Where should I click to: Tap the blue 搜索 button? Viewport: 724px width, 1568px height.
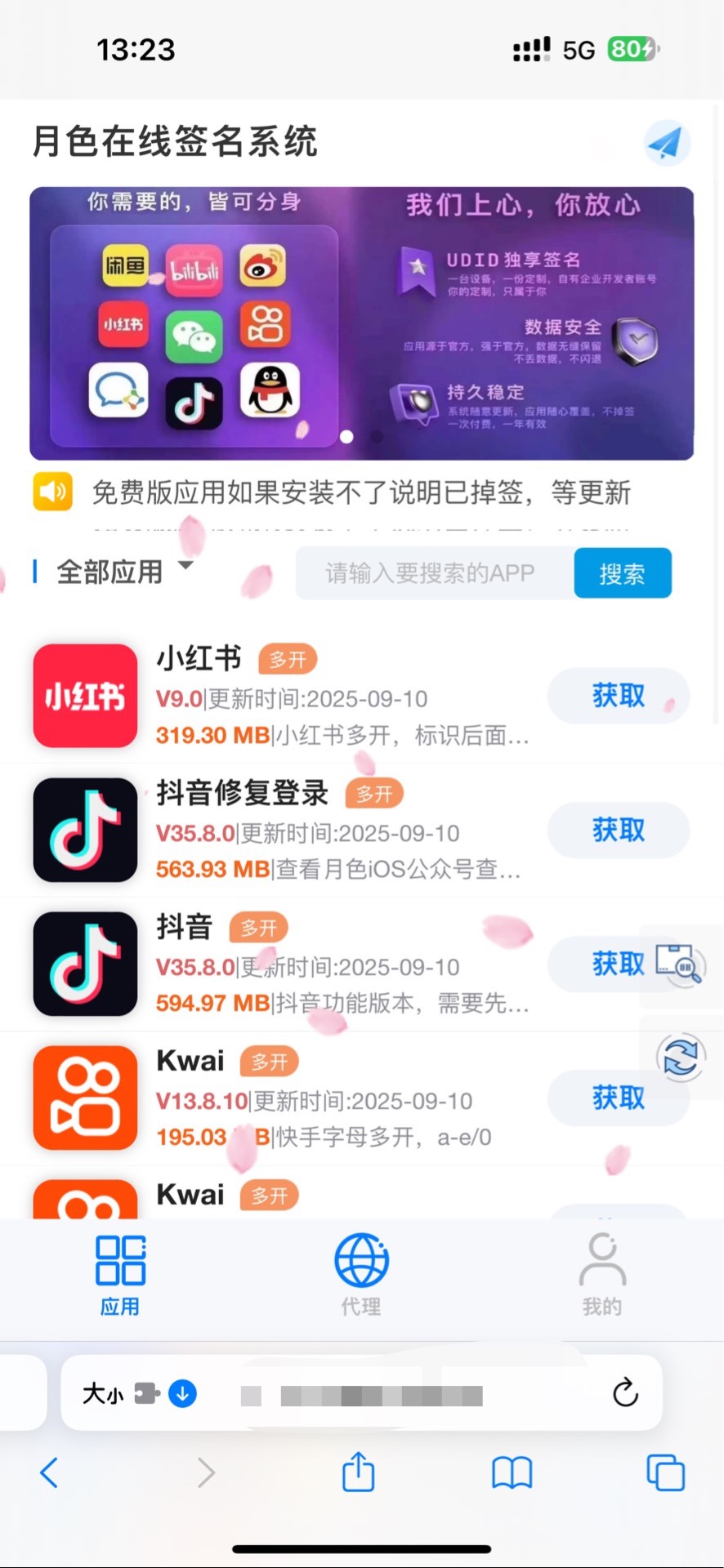click(x=623, y=573)
